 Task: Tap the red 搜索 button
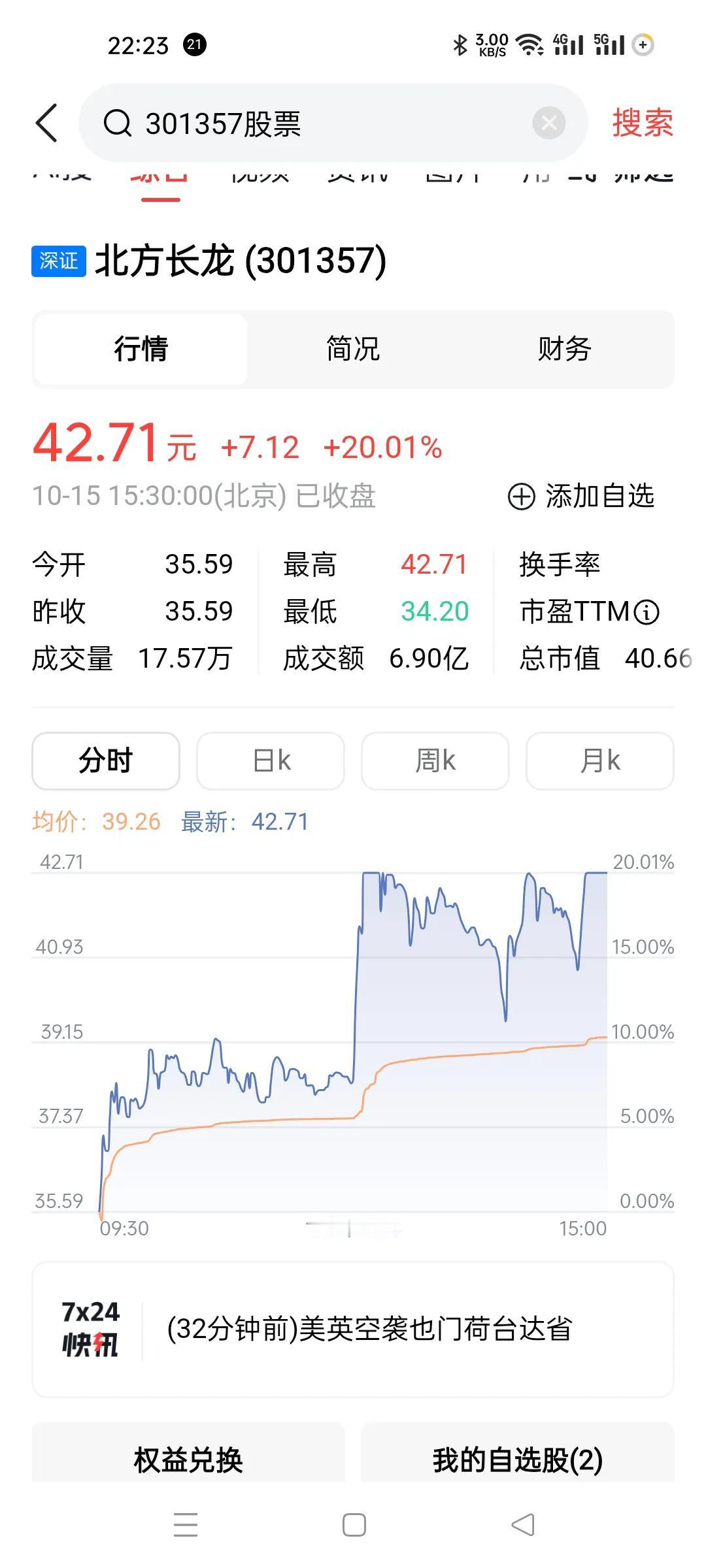(643, 123)
